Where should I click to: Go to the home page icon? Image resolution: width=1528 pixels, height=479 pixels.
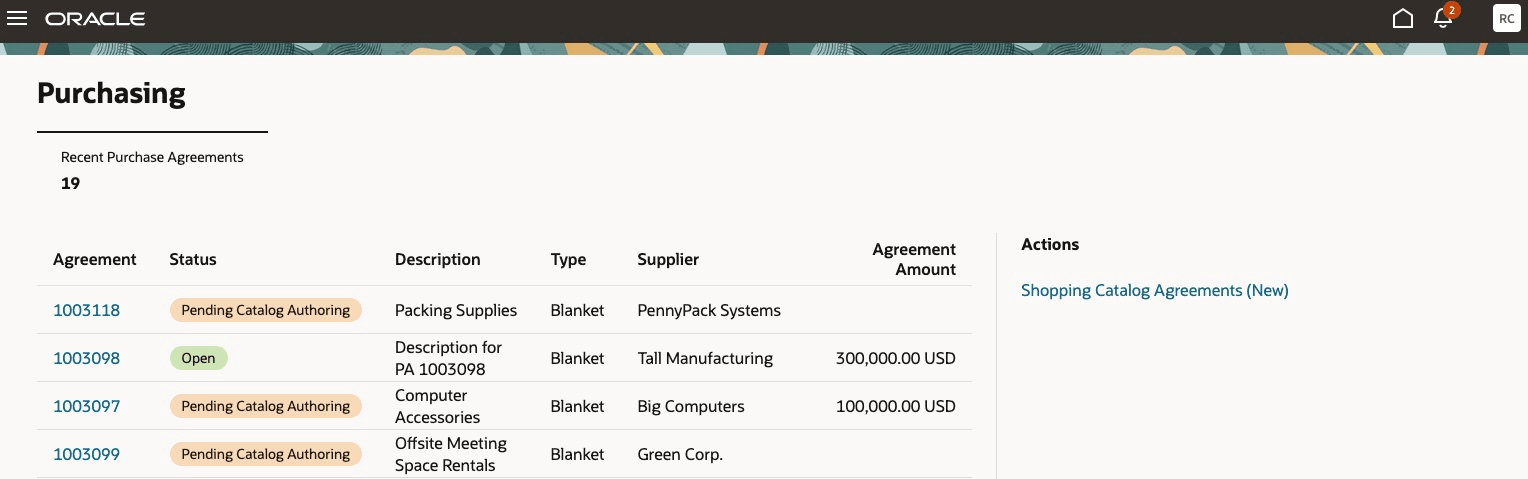pyautogui.click(x=1403, y=19)
